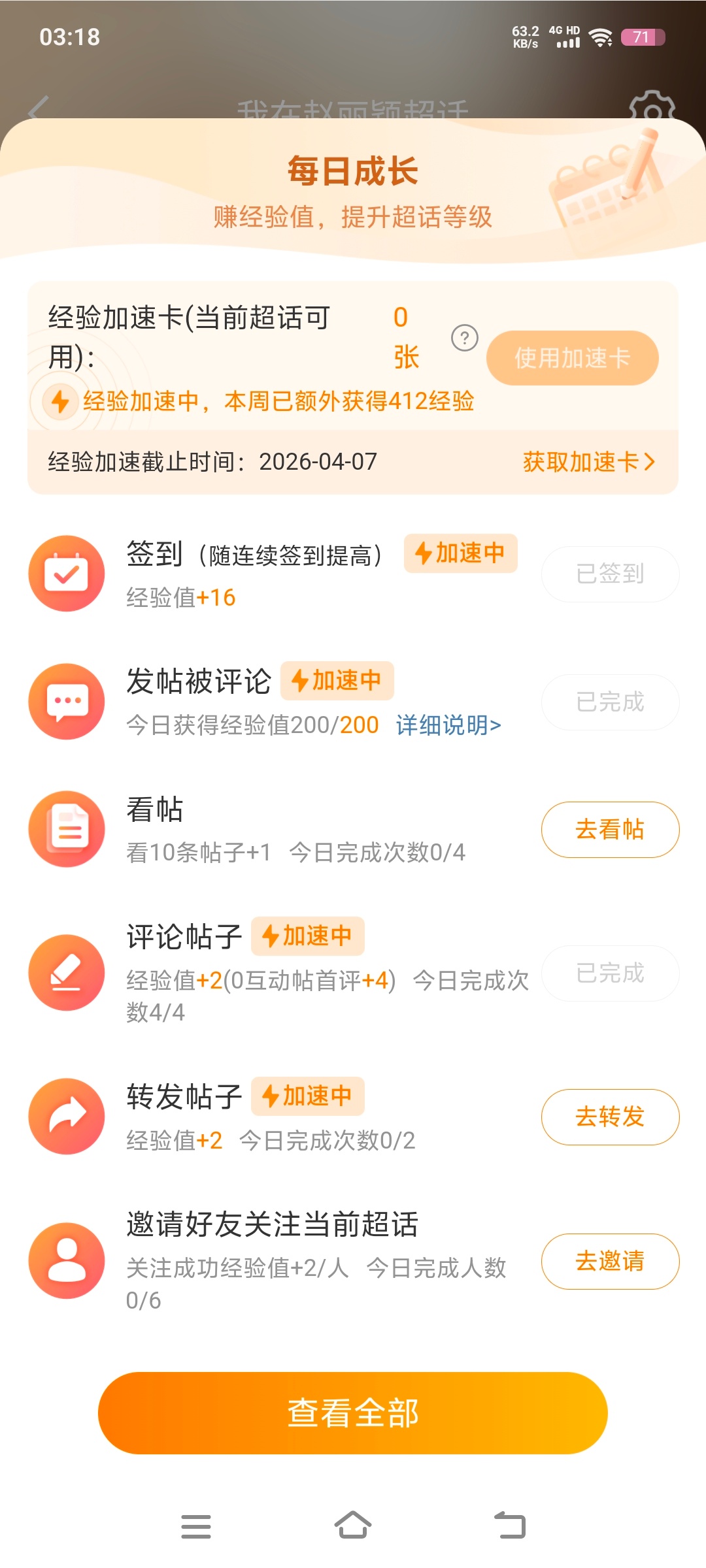Click the document icon next to 看帖

point(67,828)
